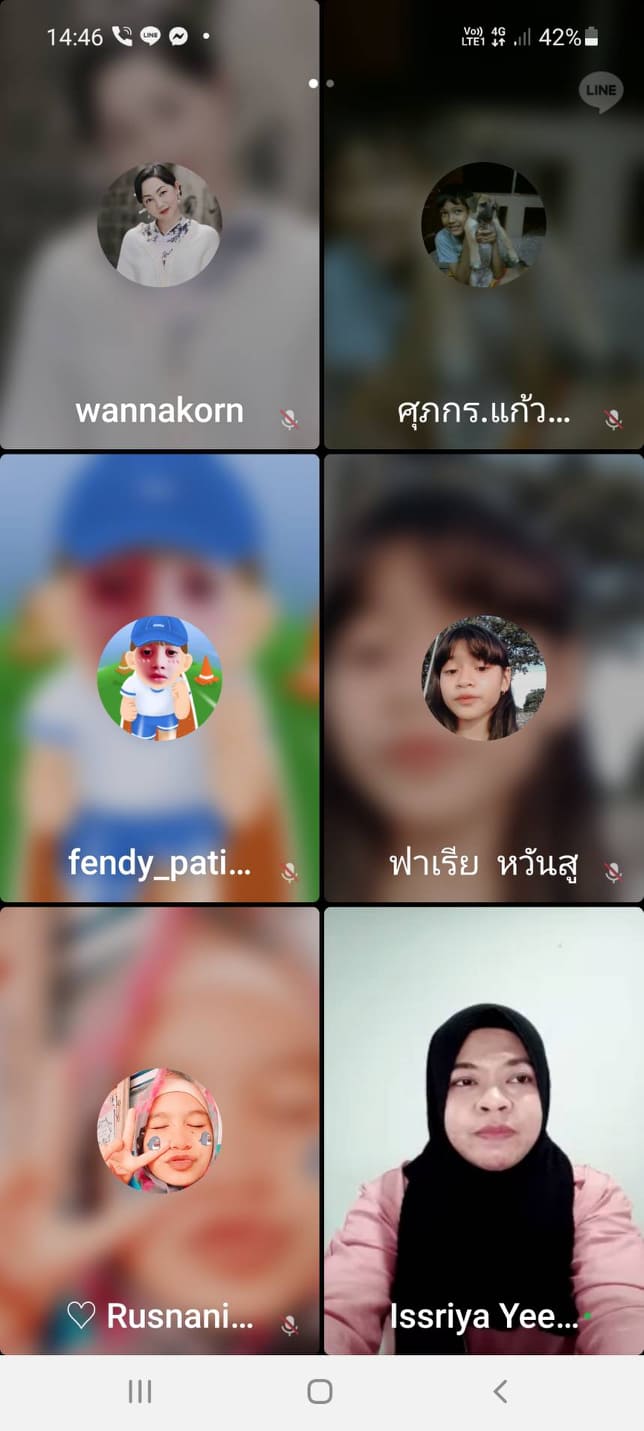Go back with the navigation bar arrow
This screenshot has height=1431, width=644.
click(x=500, y=1391)
